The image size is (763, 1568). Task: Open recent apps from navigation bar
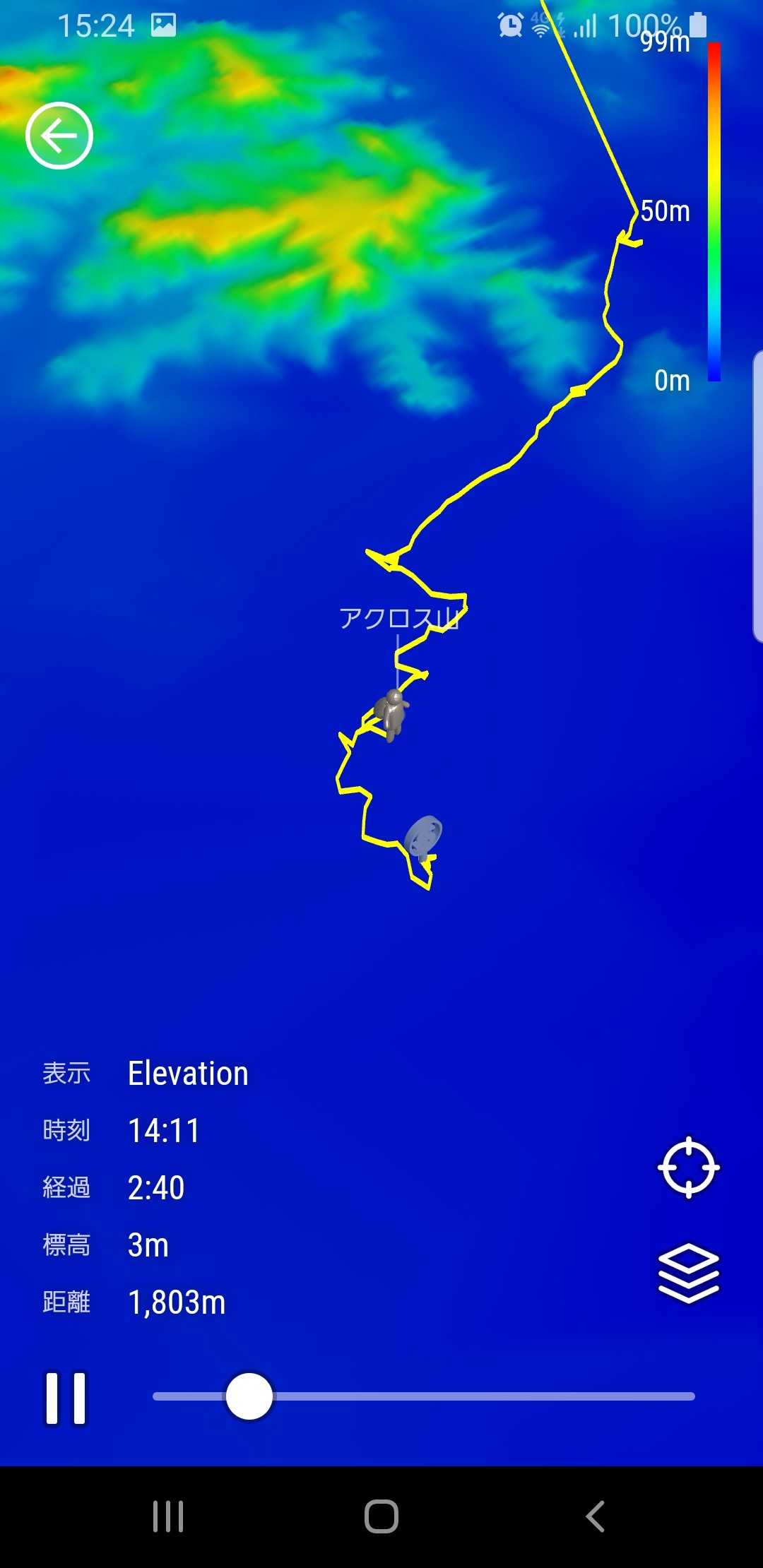[168, 1516]
